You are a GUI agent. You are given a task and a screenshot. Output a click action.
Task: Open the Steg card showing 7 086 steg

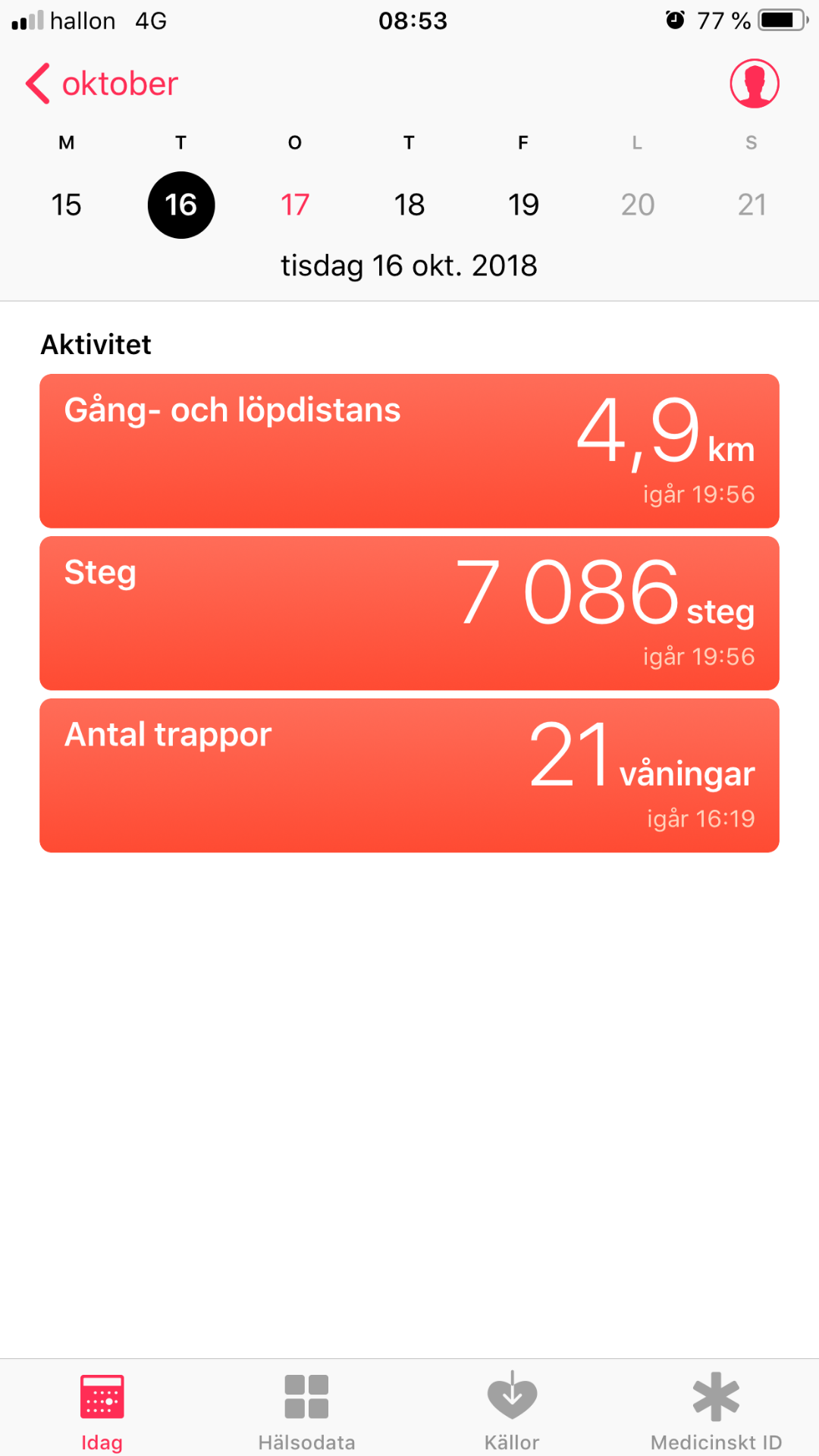[409, 613]
